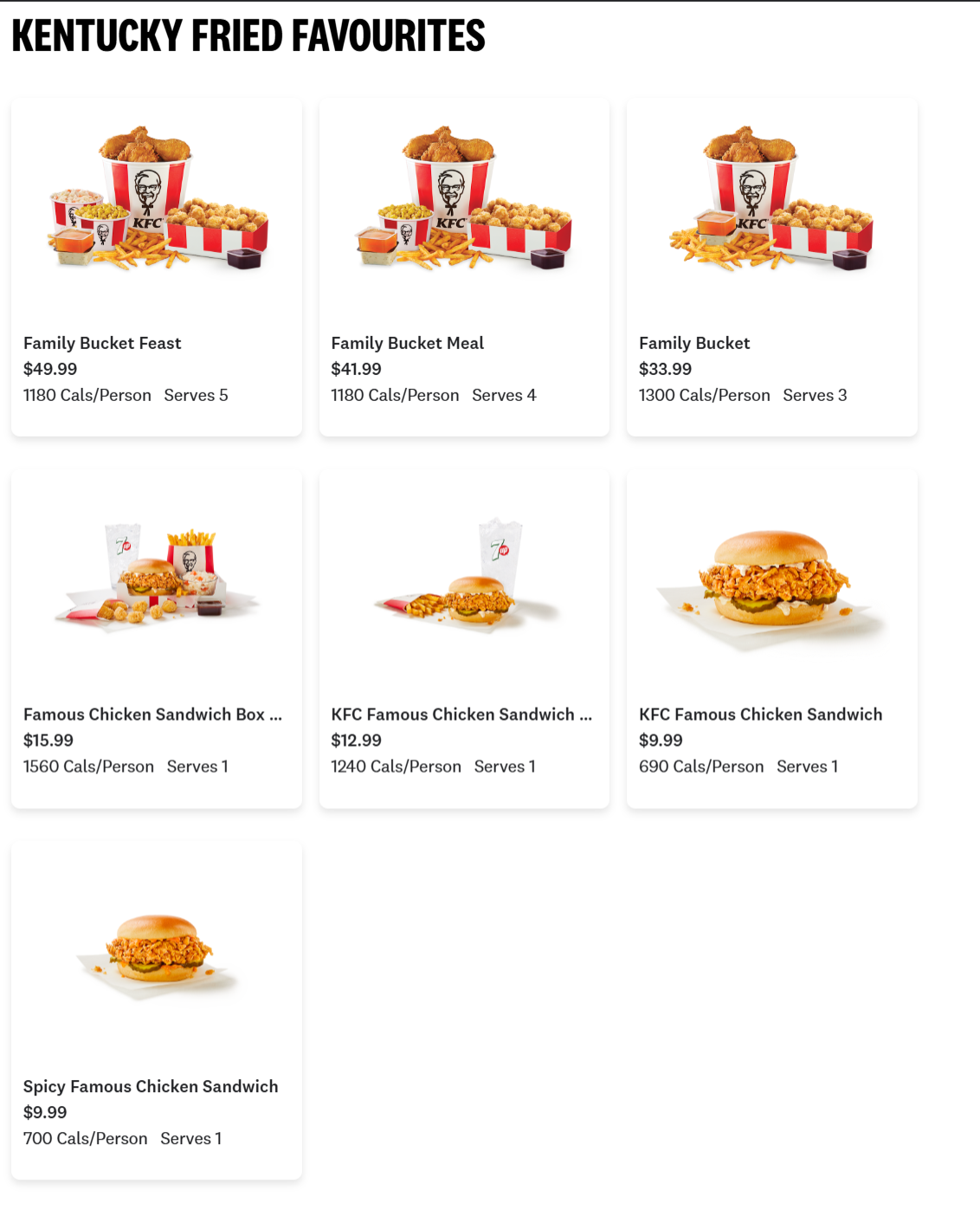Open the Family Bucket item

click(x=694, y=343)
